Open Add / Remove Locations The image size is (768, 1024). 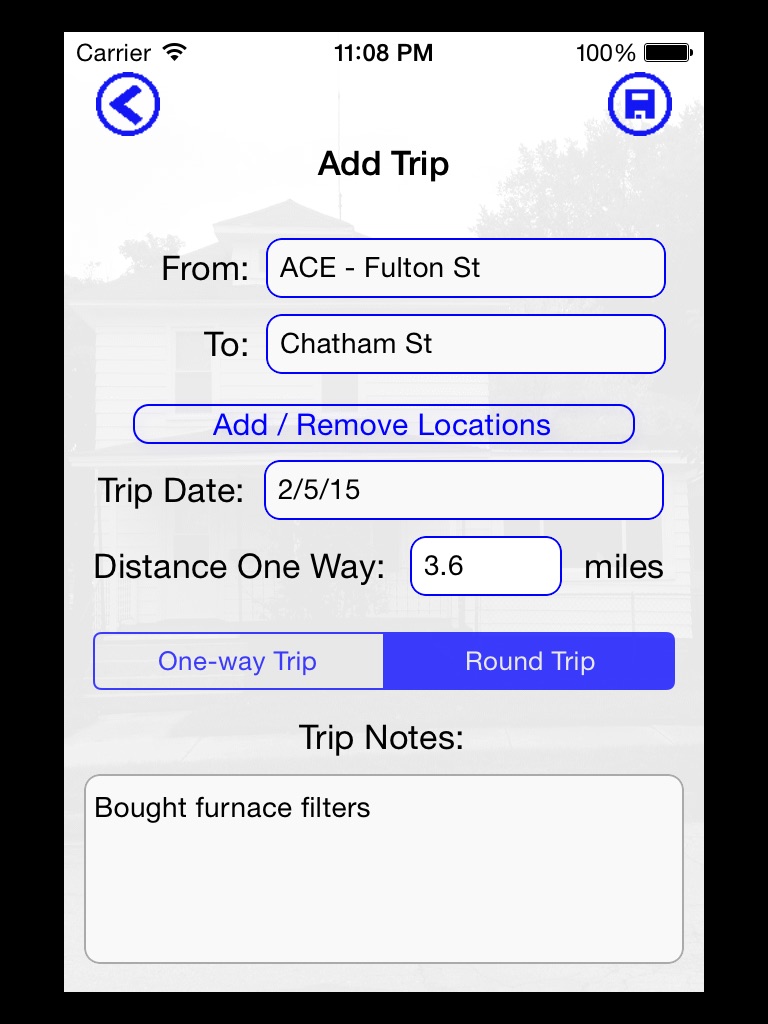pos(383,424)
